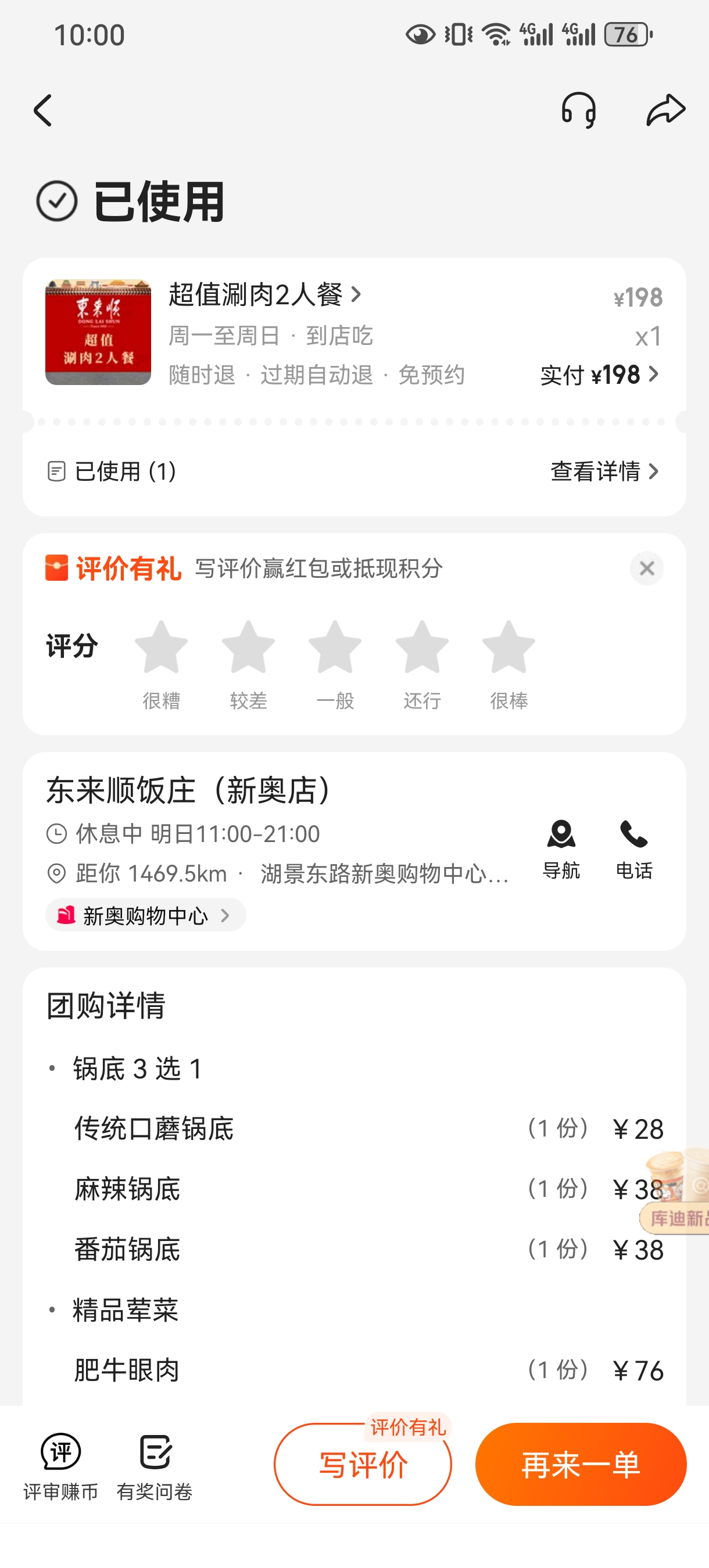Tap 写评价 to write a review
Image resolution: width=709 pixels, height=1568 pixels.
[363, 1465]
